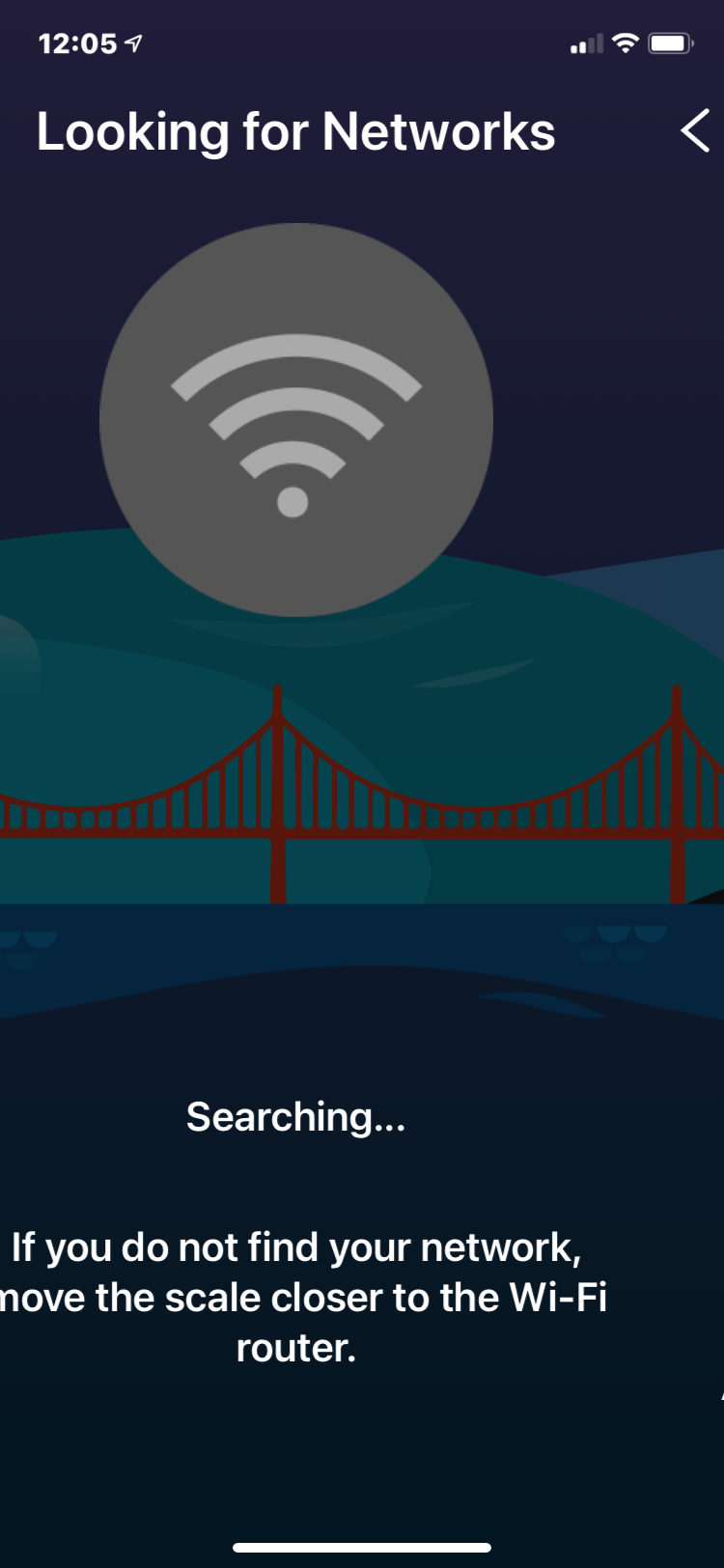
Task: Tap the Searching status label
Action: (x=294, y=1117)
